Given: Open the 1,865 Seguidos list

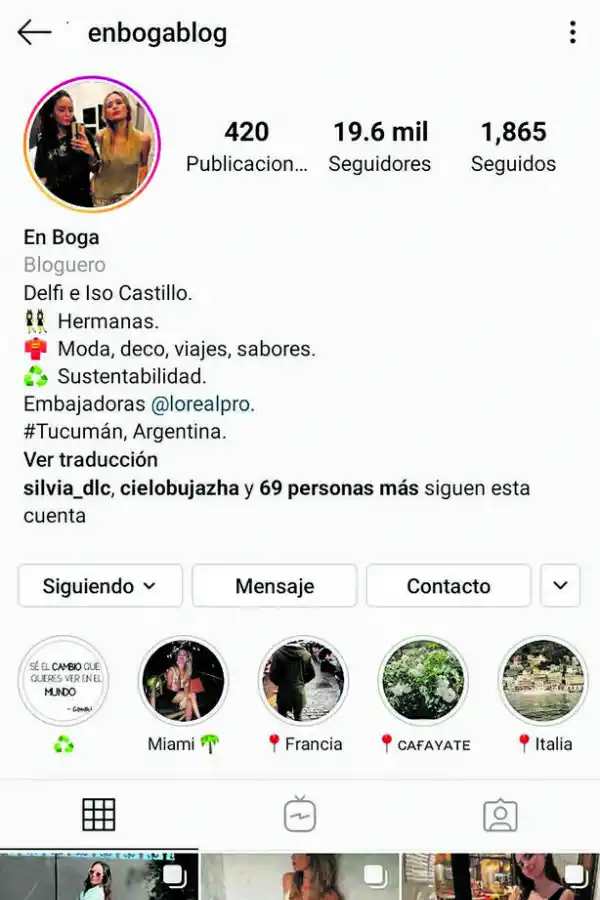Looking at the screenshot, I should click(513, 146).
